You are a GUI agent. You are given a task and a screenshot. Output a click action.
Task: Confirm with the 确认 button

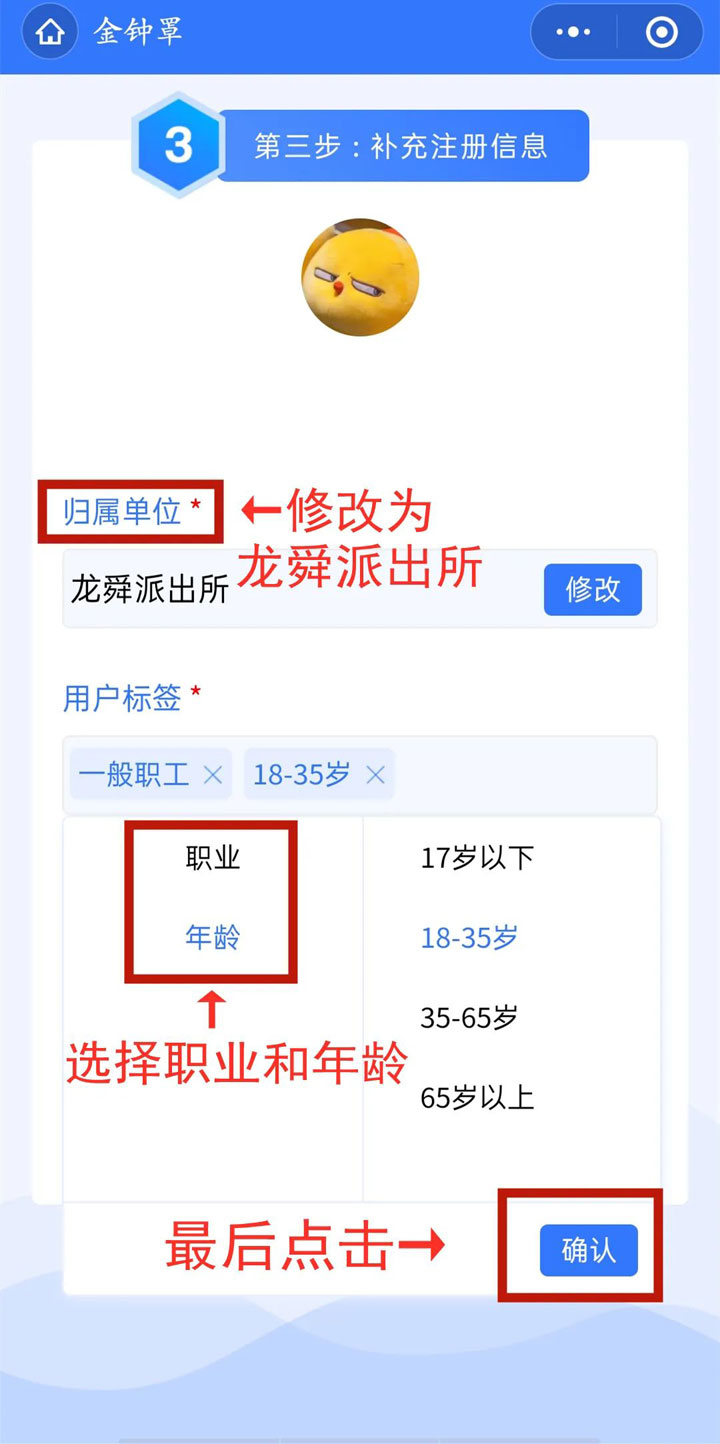pos(588,1250)
